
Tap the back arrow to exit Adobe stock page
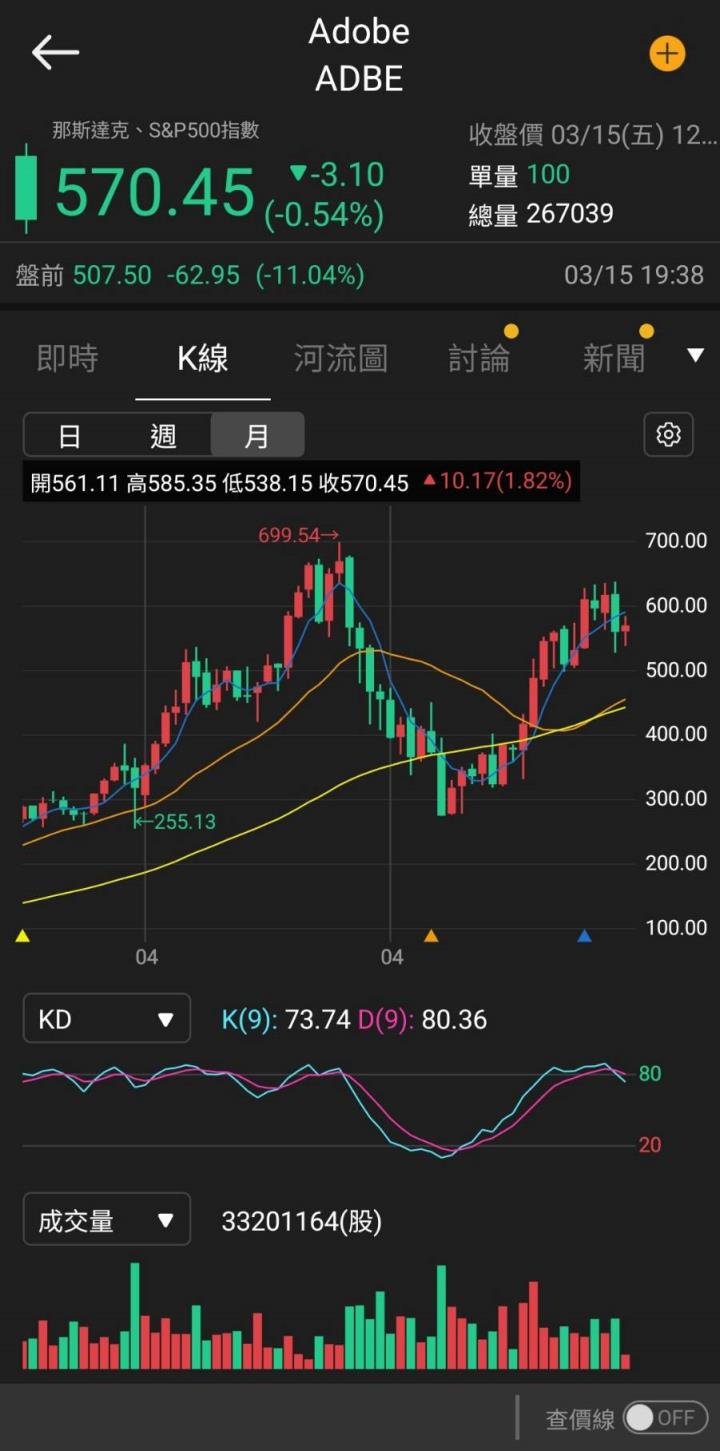click(x=55, y=52)
